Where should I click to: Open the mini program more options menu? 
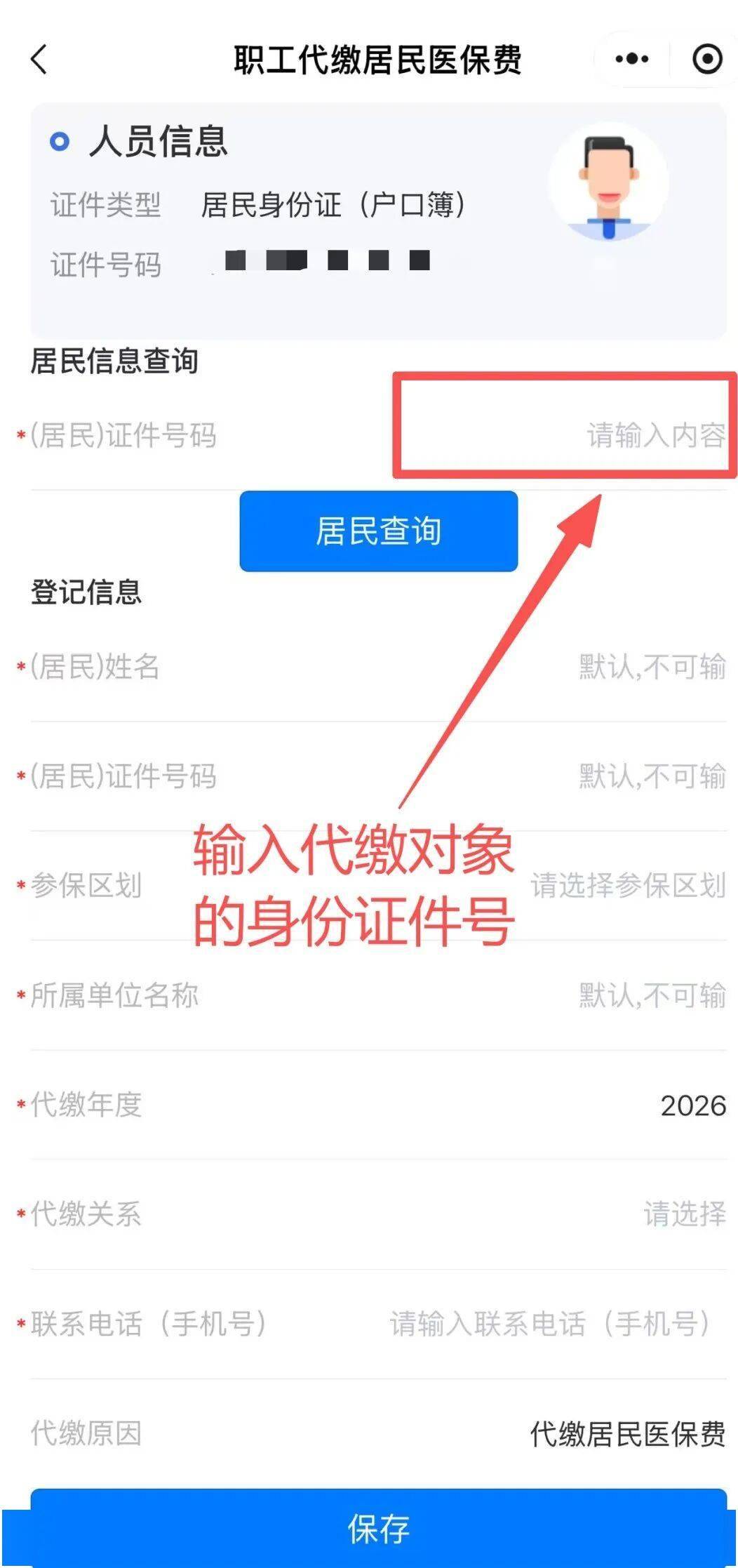coord(631,59)
